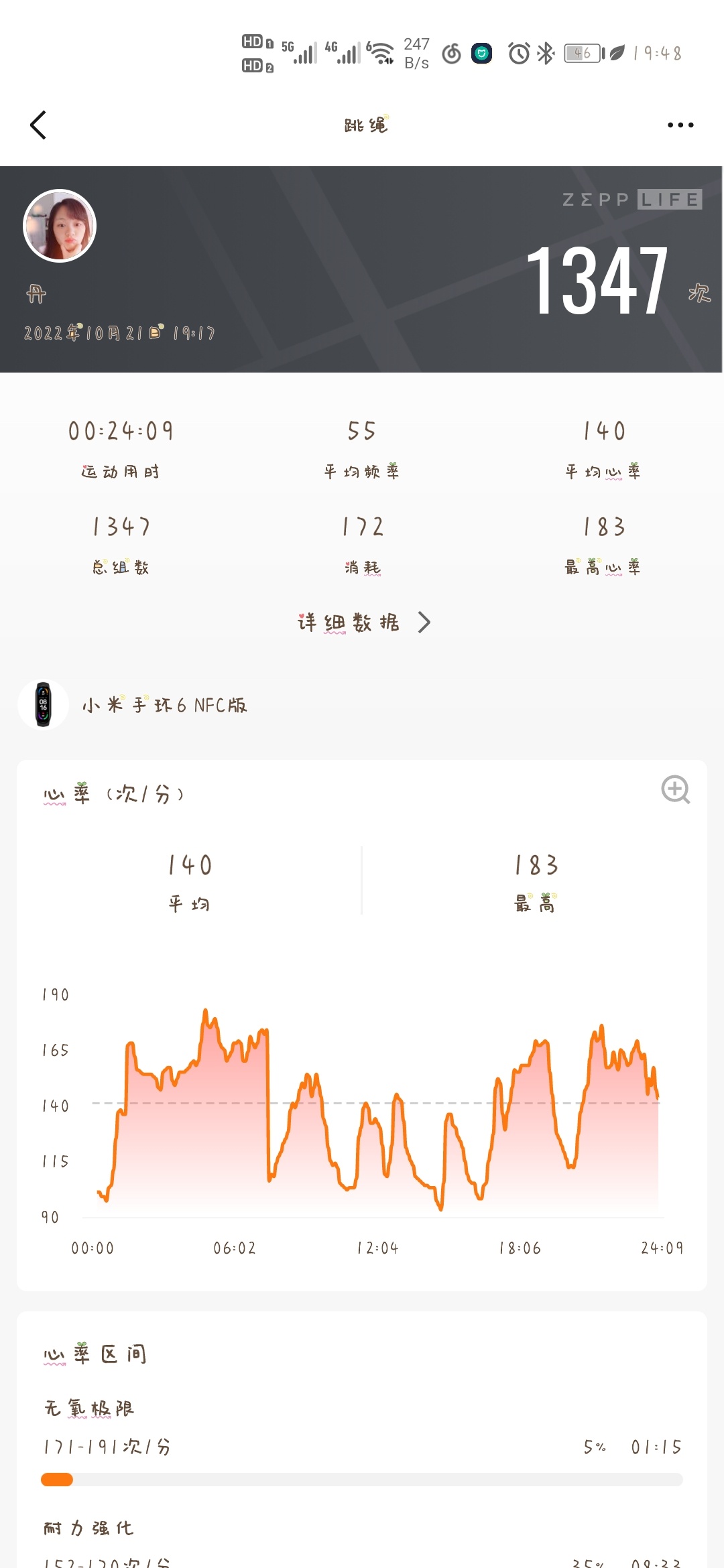Open the three-dot overflow menu
The width and height of the screenshot is (724, 1568).
[680, 125]
